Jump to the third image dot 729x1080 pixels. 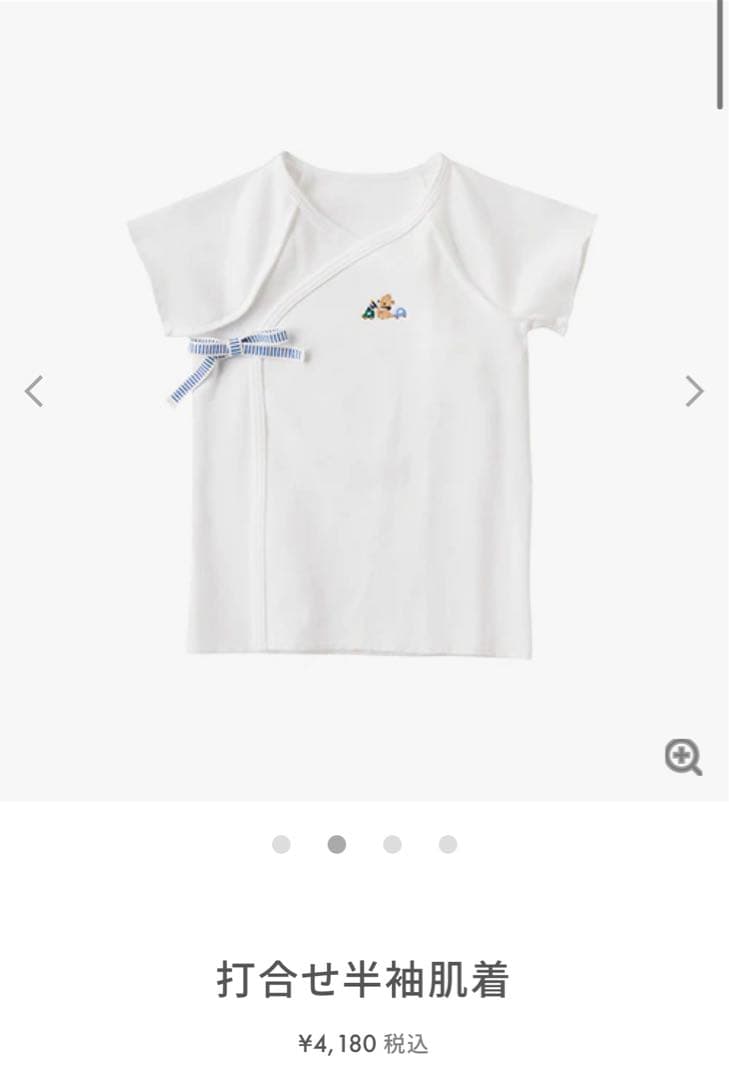tap(392, 844)
